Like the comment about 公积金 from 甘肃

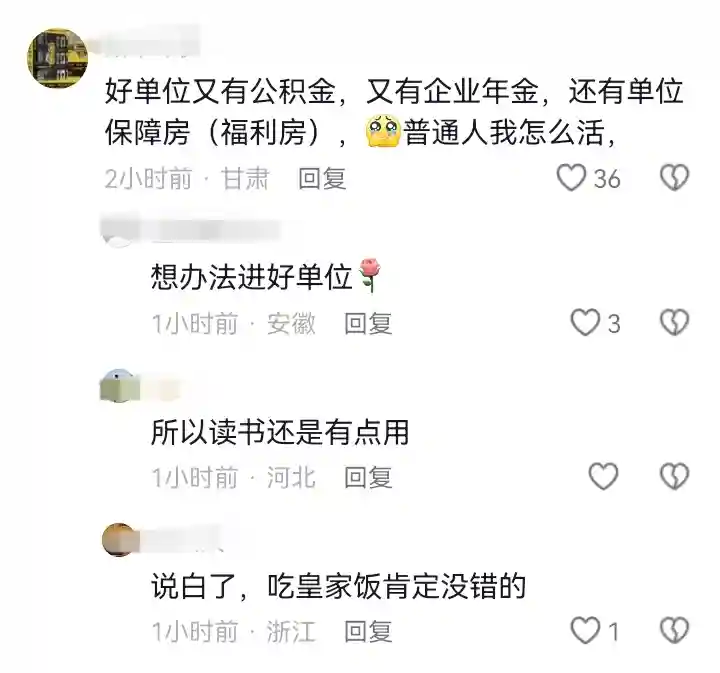572,178
